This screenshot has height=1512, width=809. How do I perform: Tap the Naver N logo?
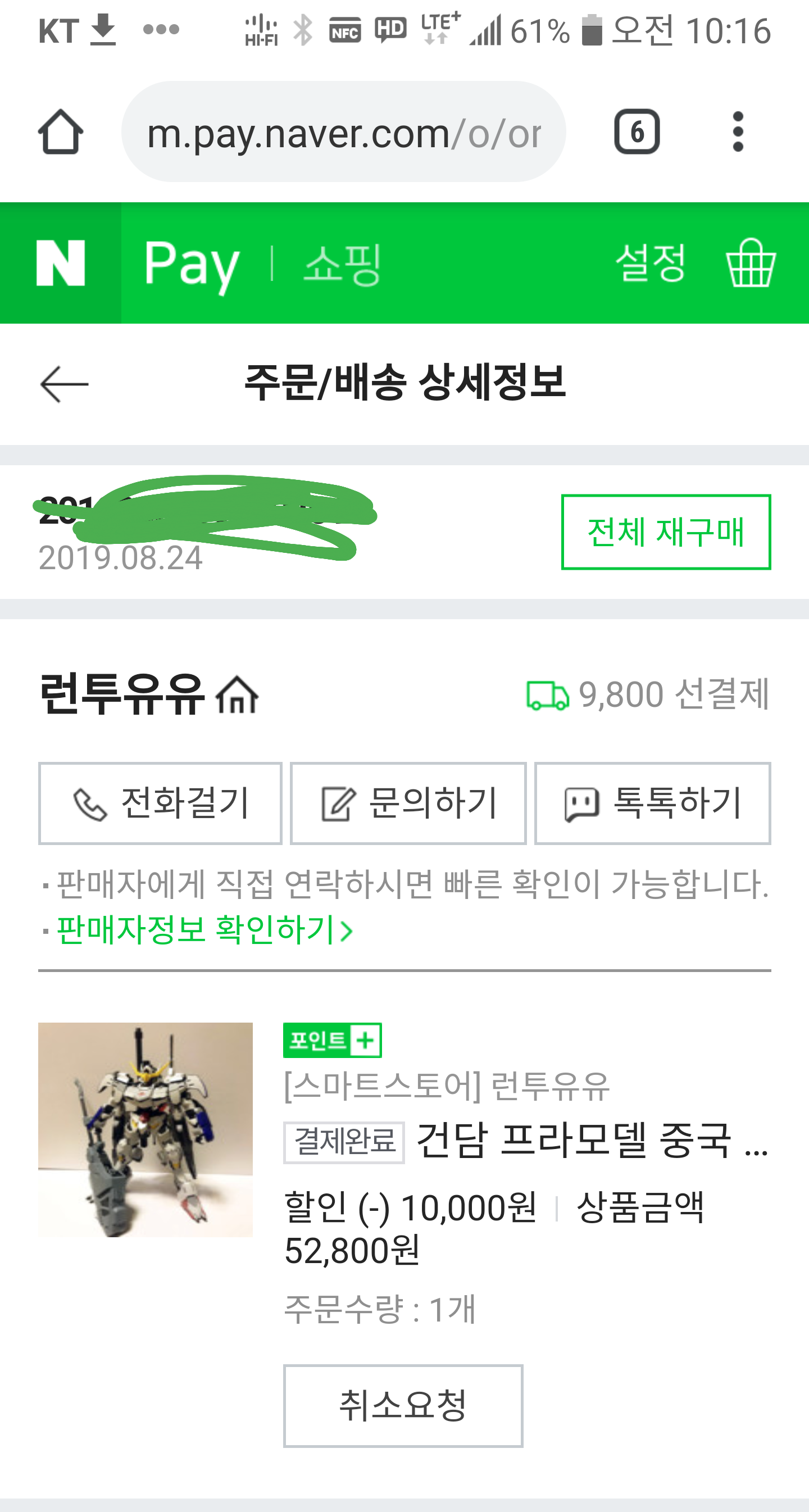(61, 263)
